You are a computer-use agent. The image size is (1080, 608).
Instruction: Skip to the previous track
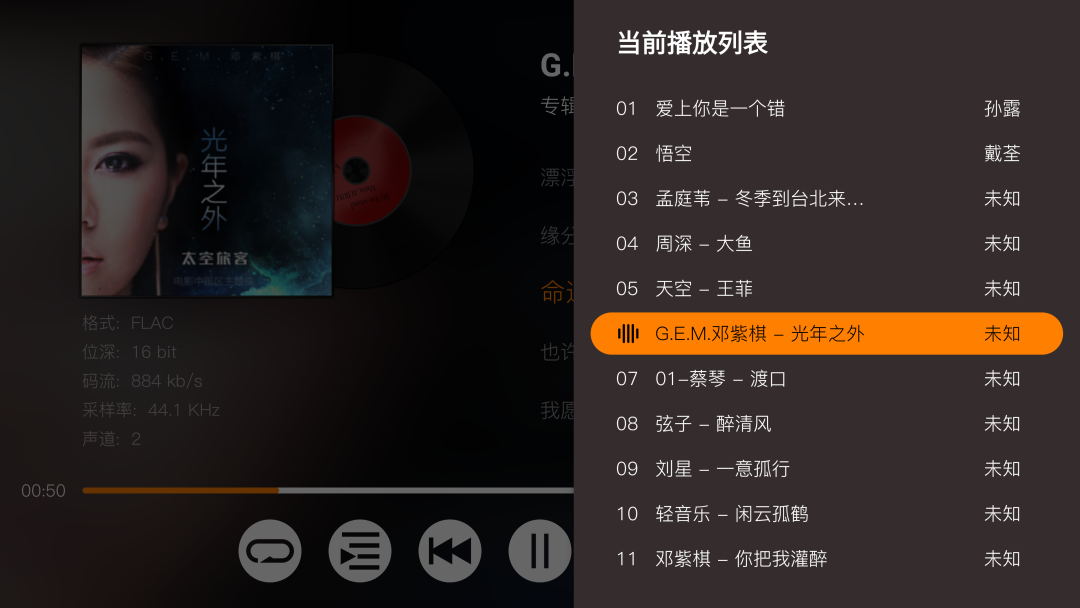coord(450,551)
